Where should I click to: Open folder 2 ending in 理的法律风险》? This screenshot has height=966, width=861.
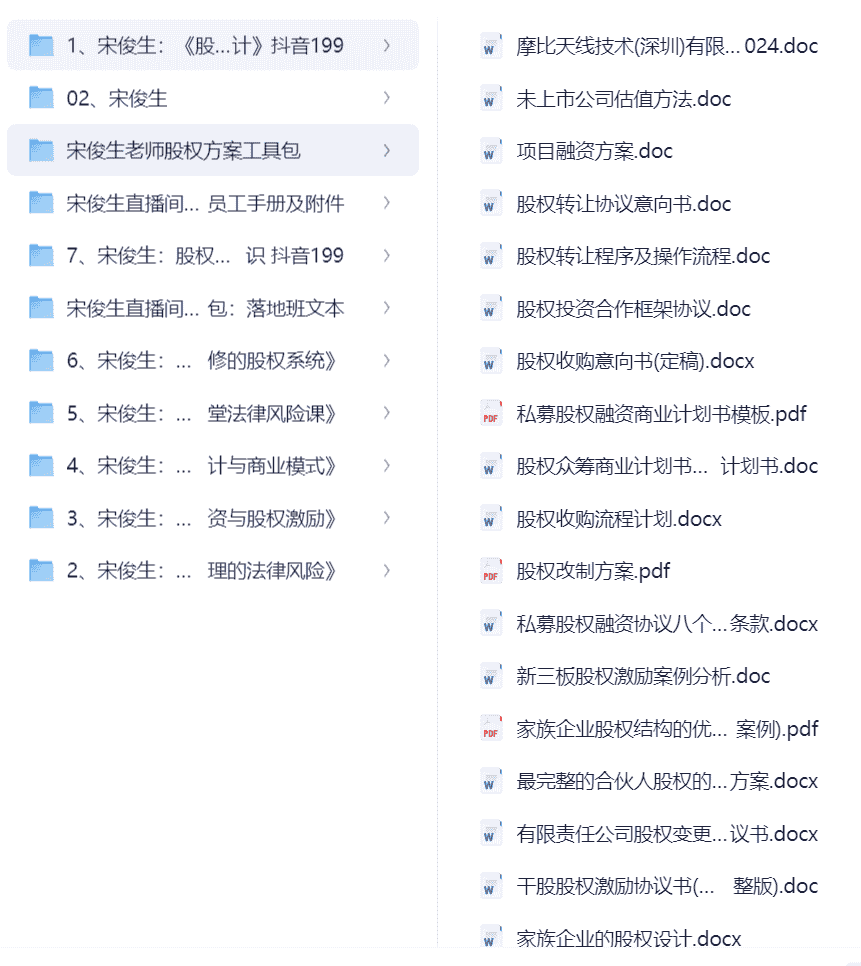point(201,571)
